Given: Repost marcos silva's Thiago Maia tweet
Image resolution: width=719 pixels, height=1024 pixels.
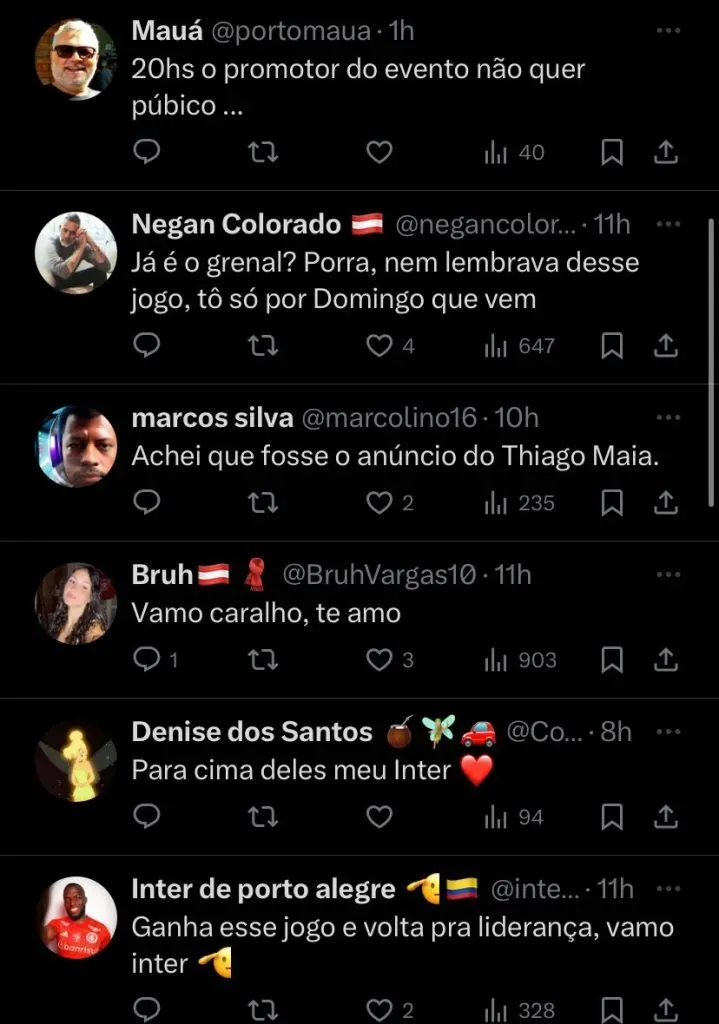Looking at the screenshot, I should (x=262, y=503).
